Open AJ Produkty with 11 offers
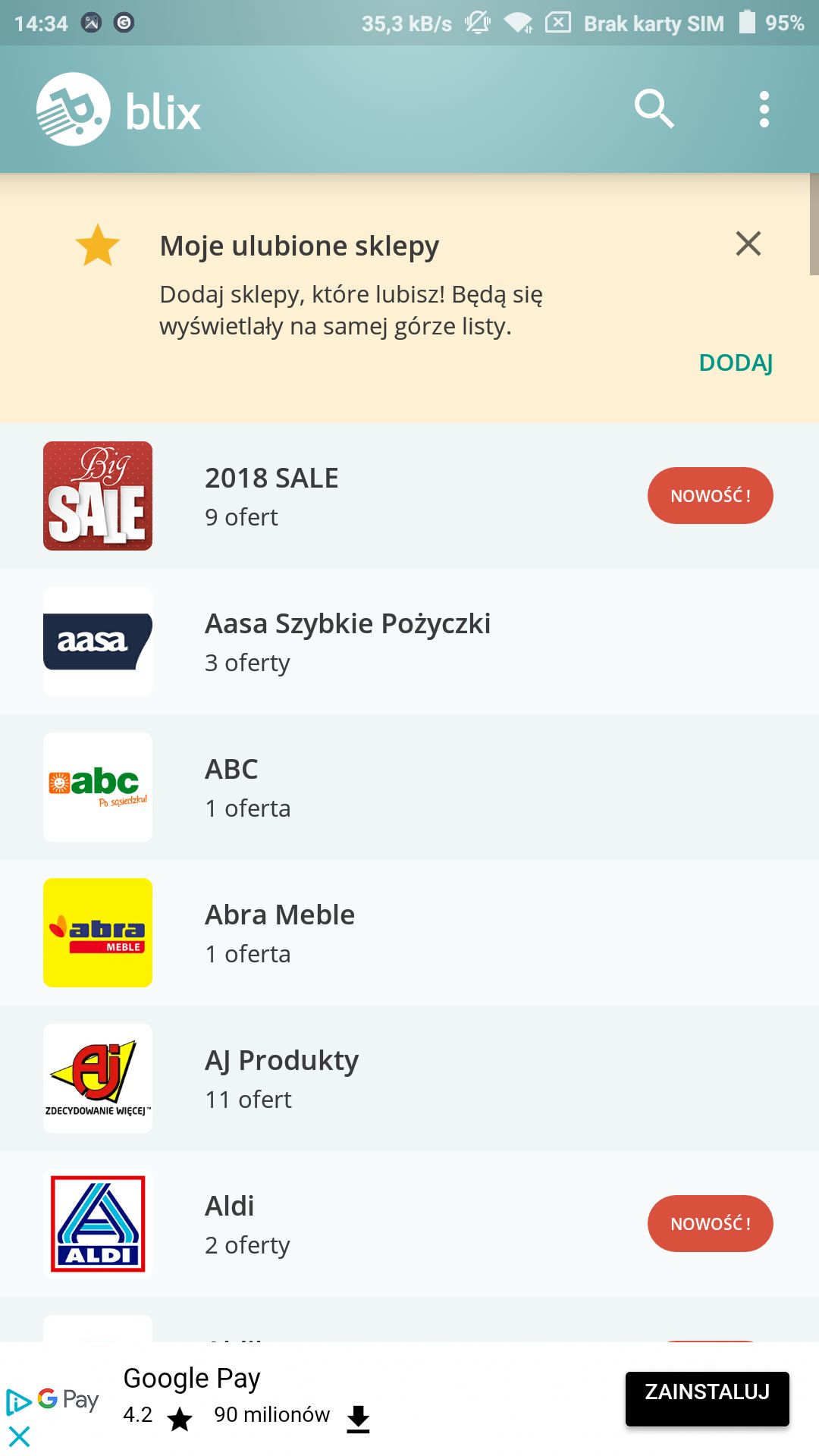819x1456 pixels. point(409,1078)
